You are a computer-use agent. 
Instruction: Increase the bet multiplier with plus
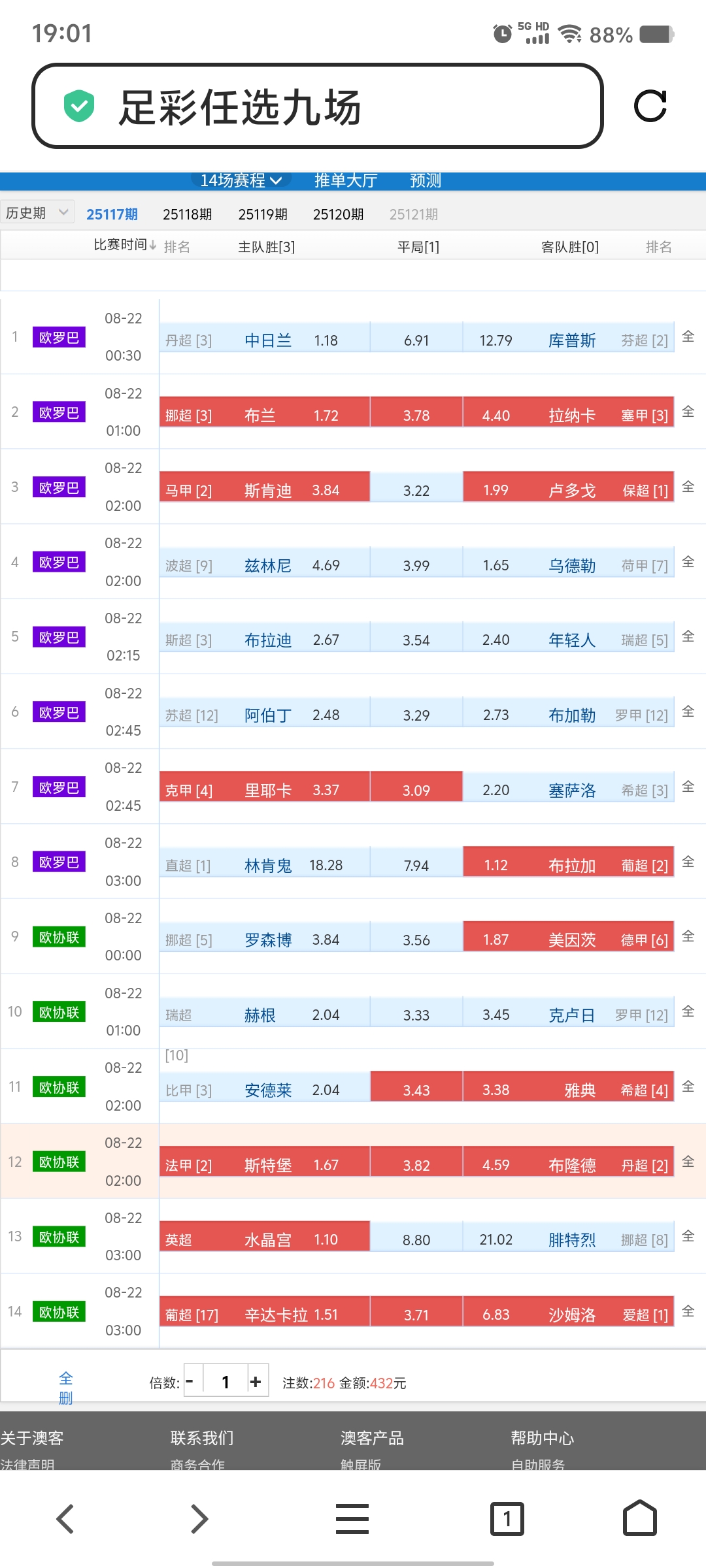point(256,1381)
